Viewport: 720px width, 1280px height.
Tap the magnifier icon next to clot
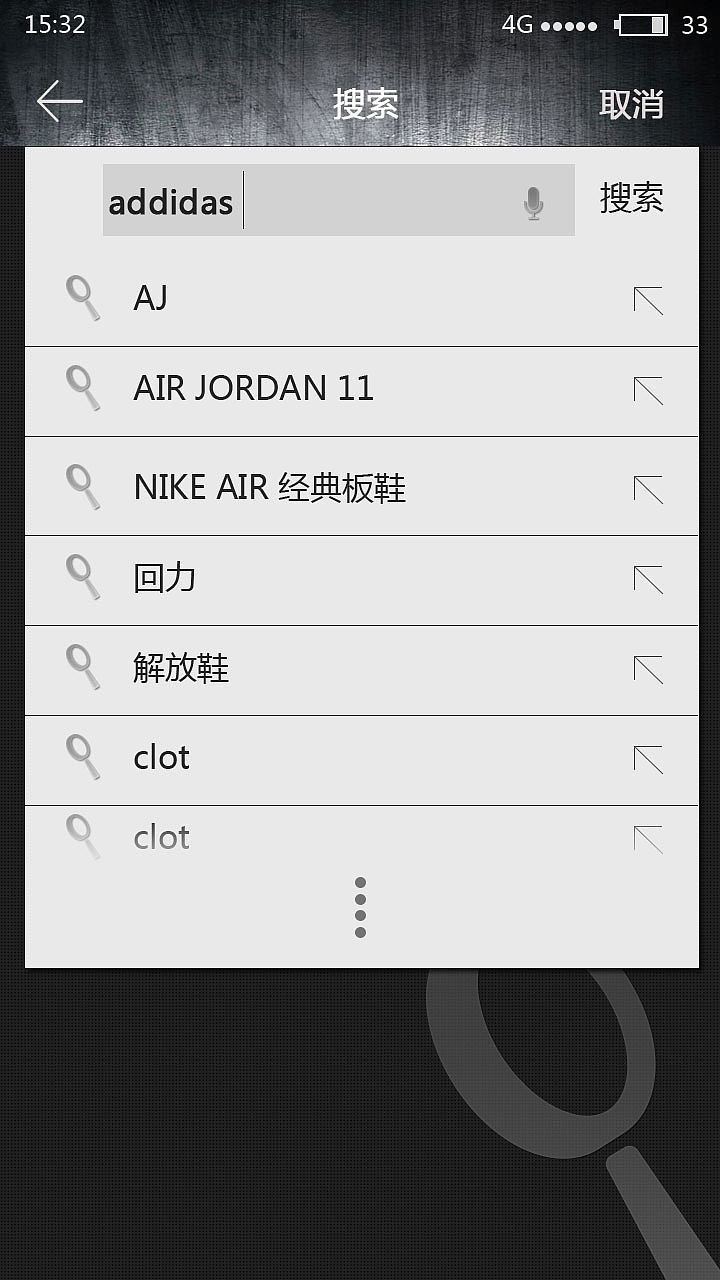click(83, 757)
